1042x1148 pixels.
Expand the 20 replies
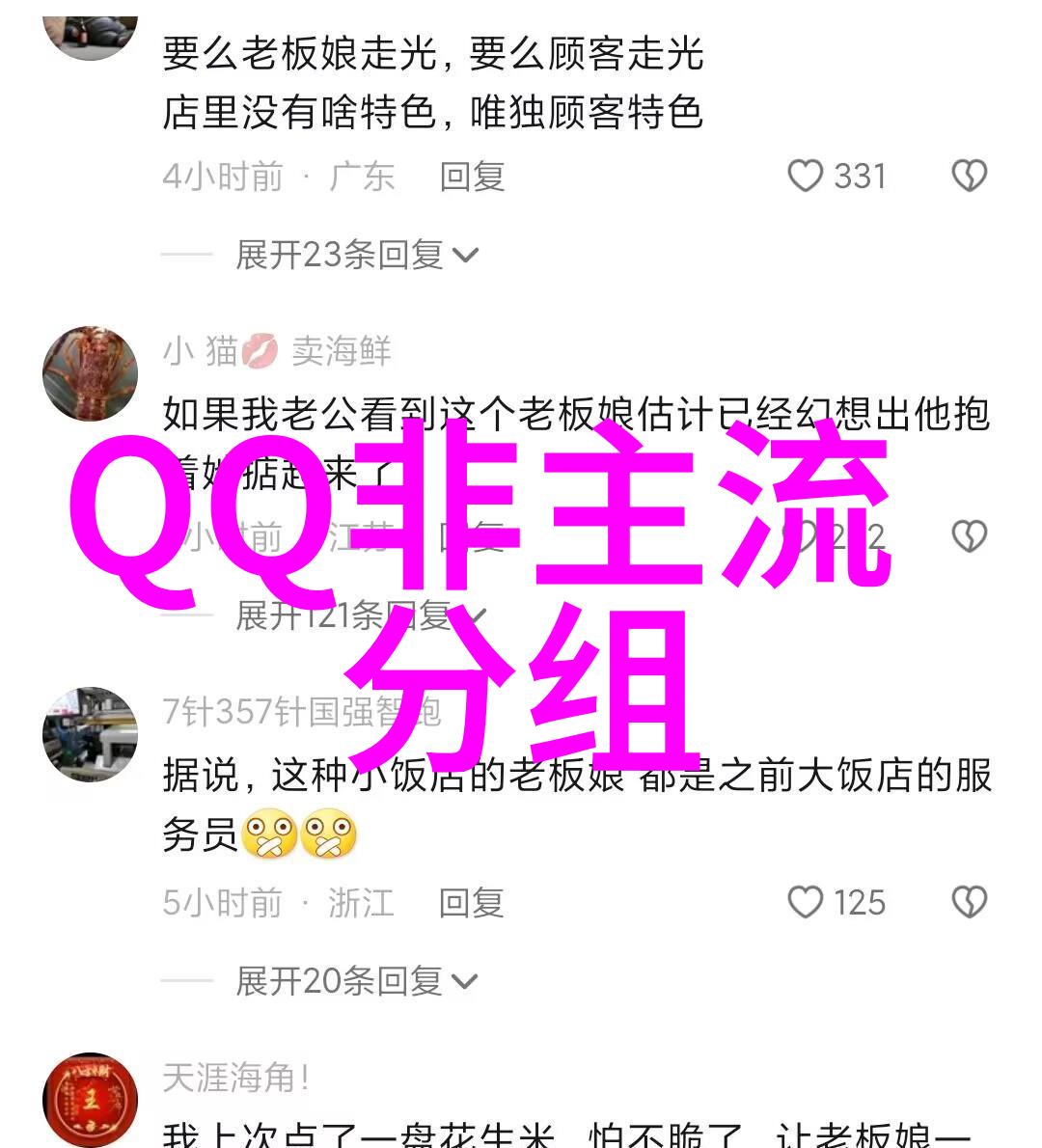point(357,981)
